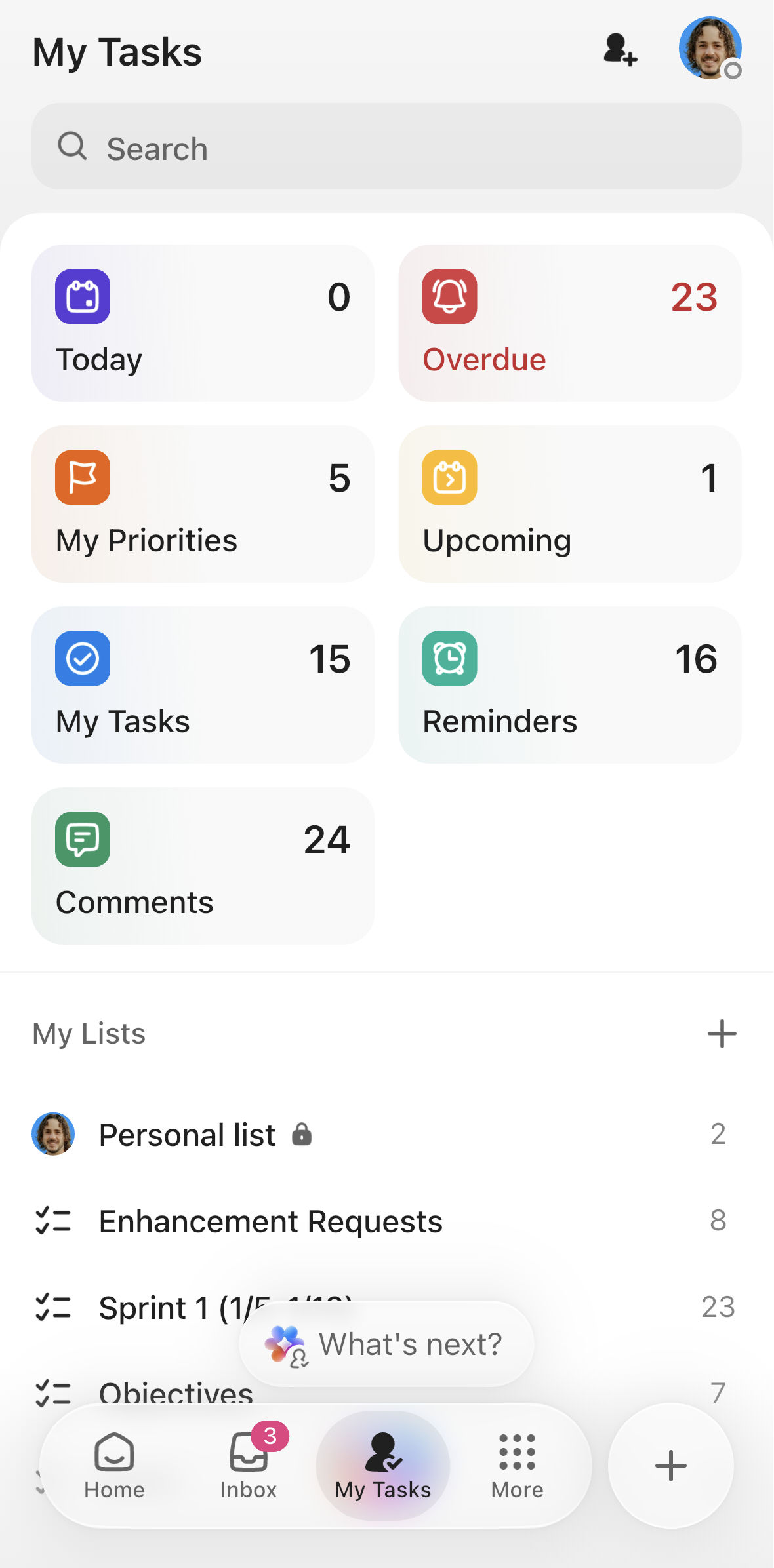
Task: Tap the Reminders alarm clock icon
Action: tap(450, 659)
